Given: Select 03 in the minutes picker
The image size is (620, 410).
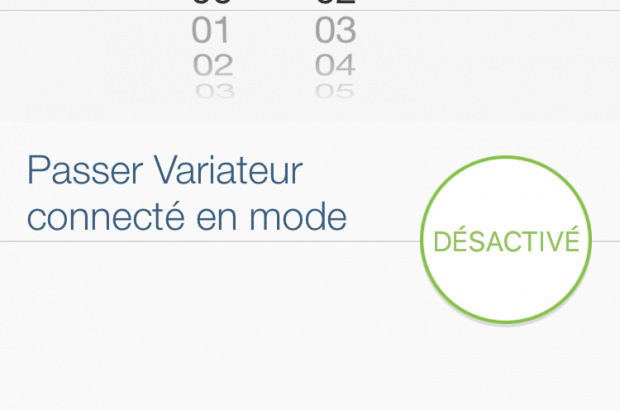Looking at the screenshot, I should 335,32.
